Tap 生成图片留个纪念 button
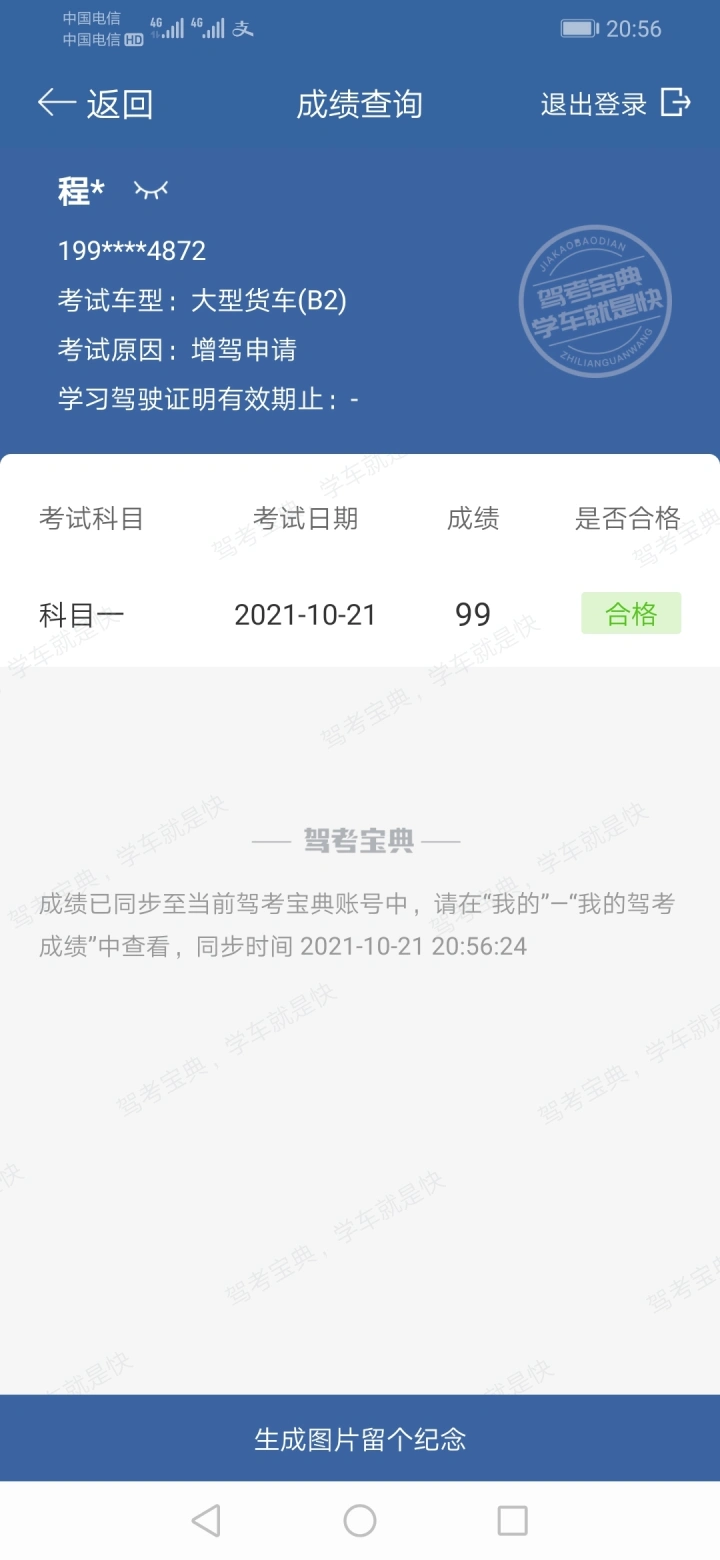Image resolution: width=720 pixels, height=1560 pixels. point(360,1438)
